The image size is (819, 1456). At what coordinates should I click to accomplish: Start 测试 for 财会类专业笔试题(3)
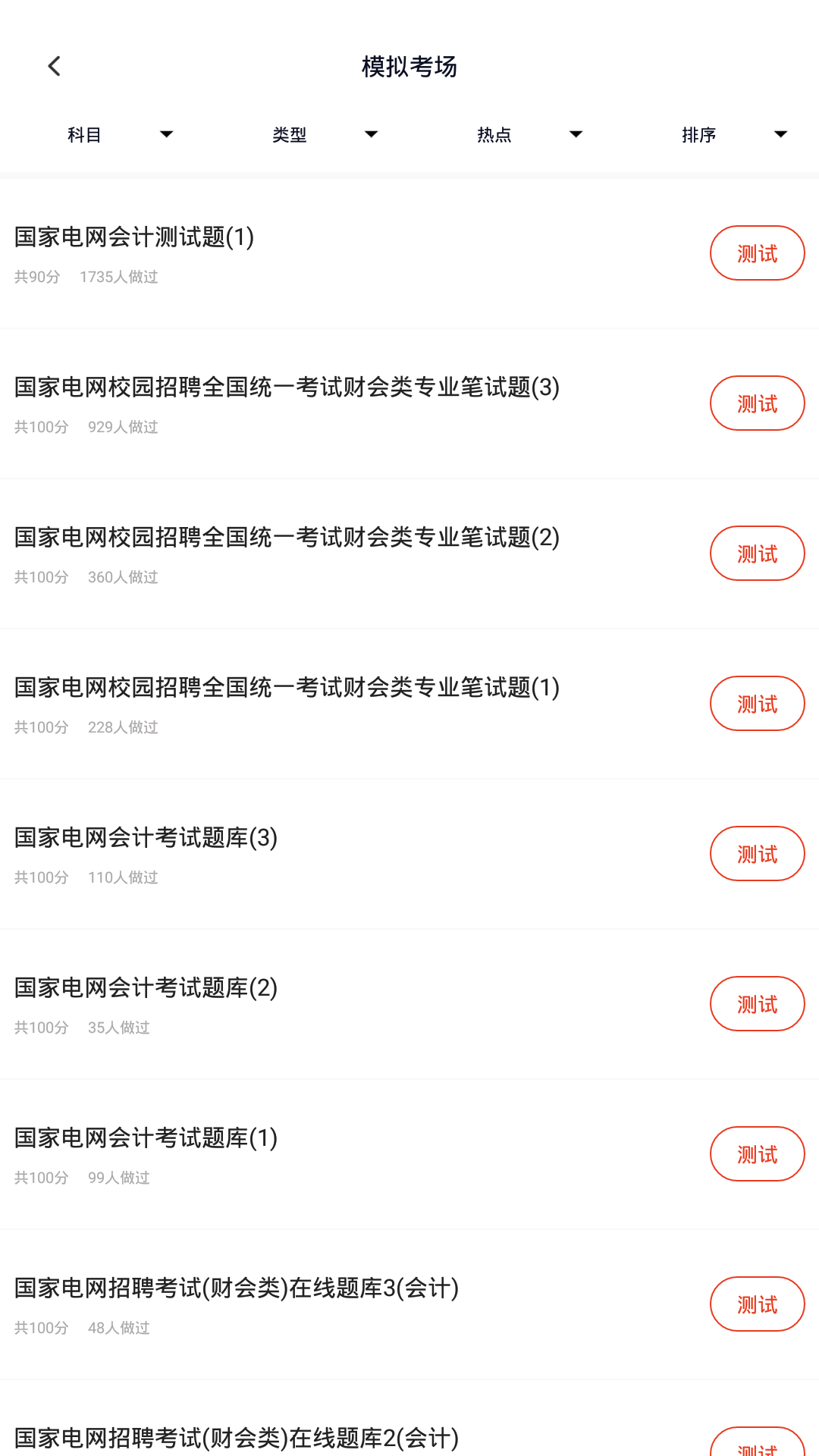[756, 403]
